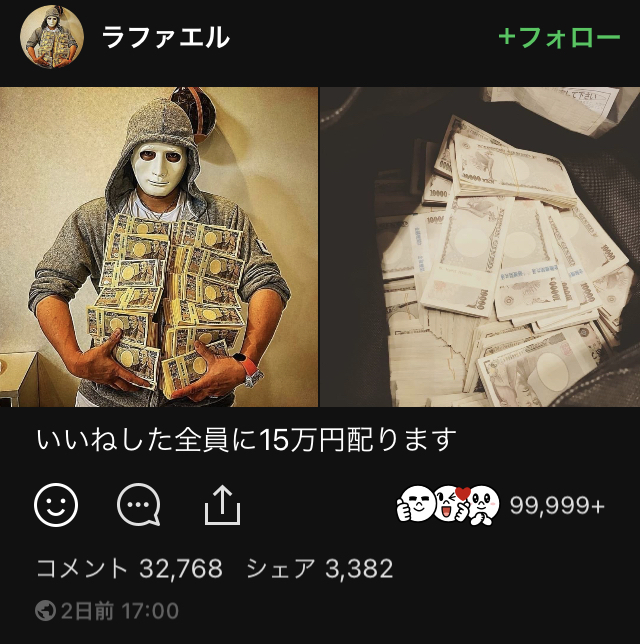Share this post
Screen dimensions: 640x644
[222, 506]
